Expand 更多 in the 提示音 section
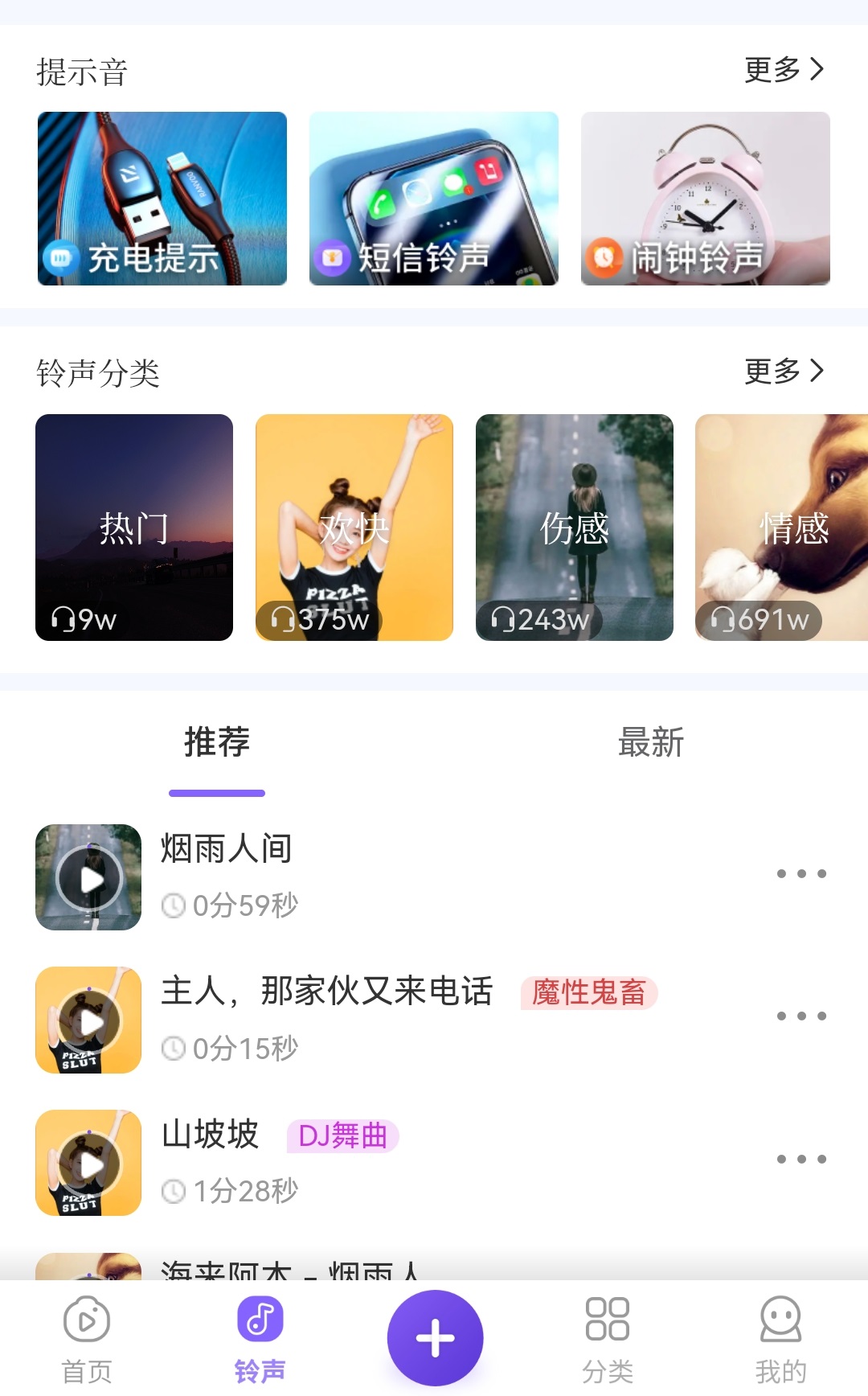868x1396 pixels. 784,71
